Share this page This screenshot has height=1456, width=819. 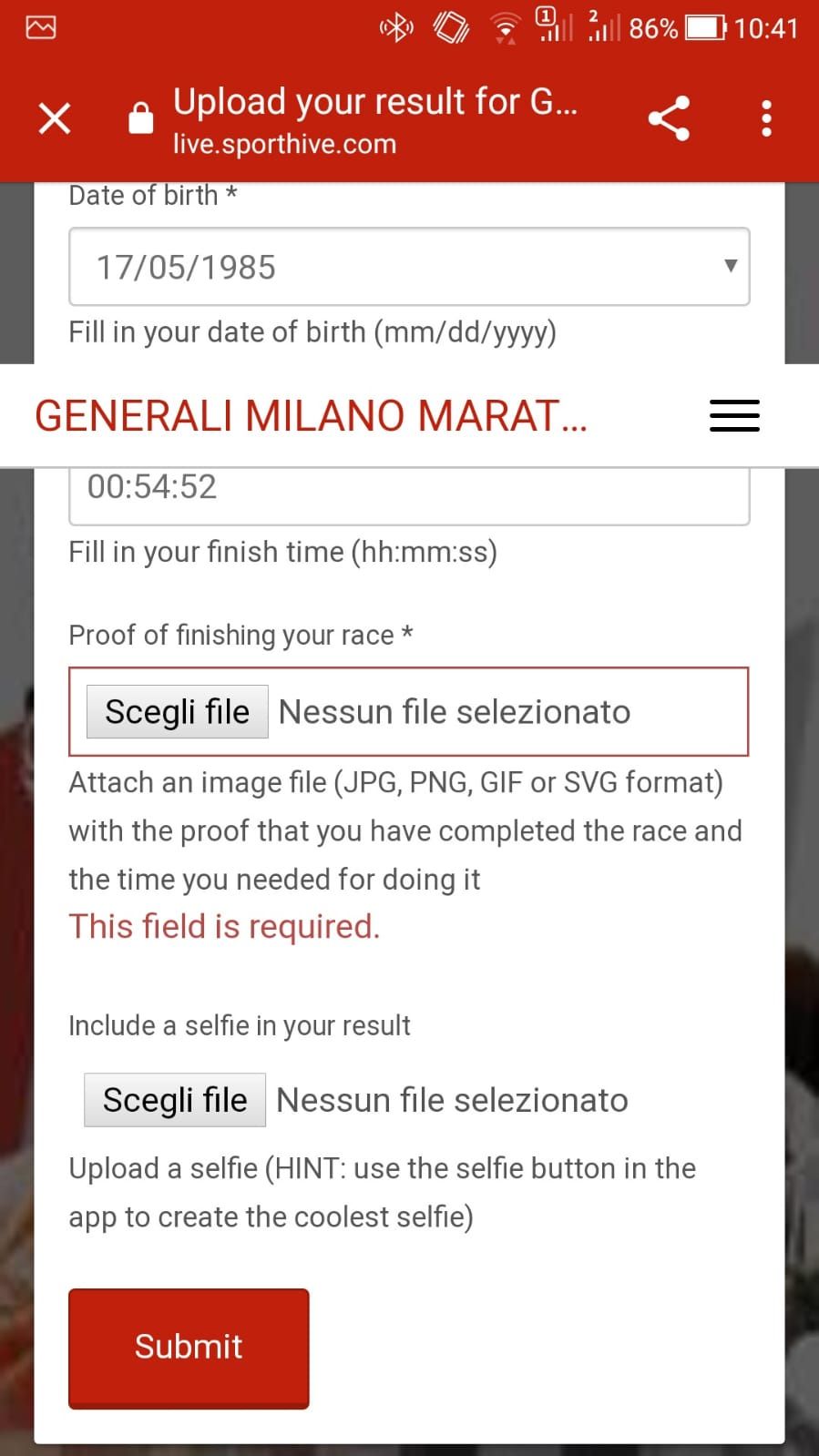pyautogui.click(x=669, y=118)
